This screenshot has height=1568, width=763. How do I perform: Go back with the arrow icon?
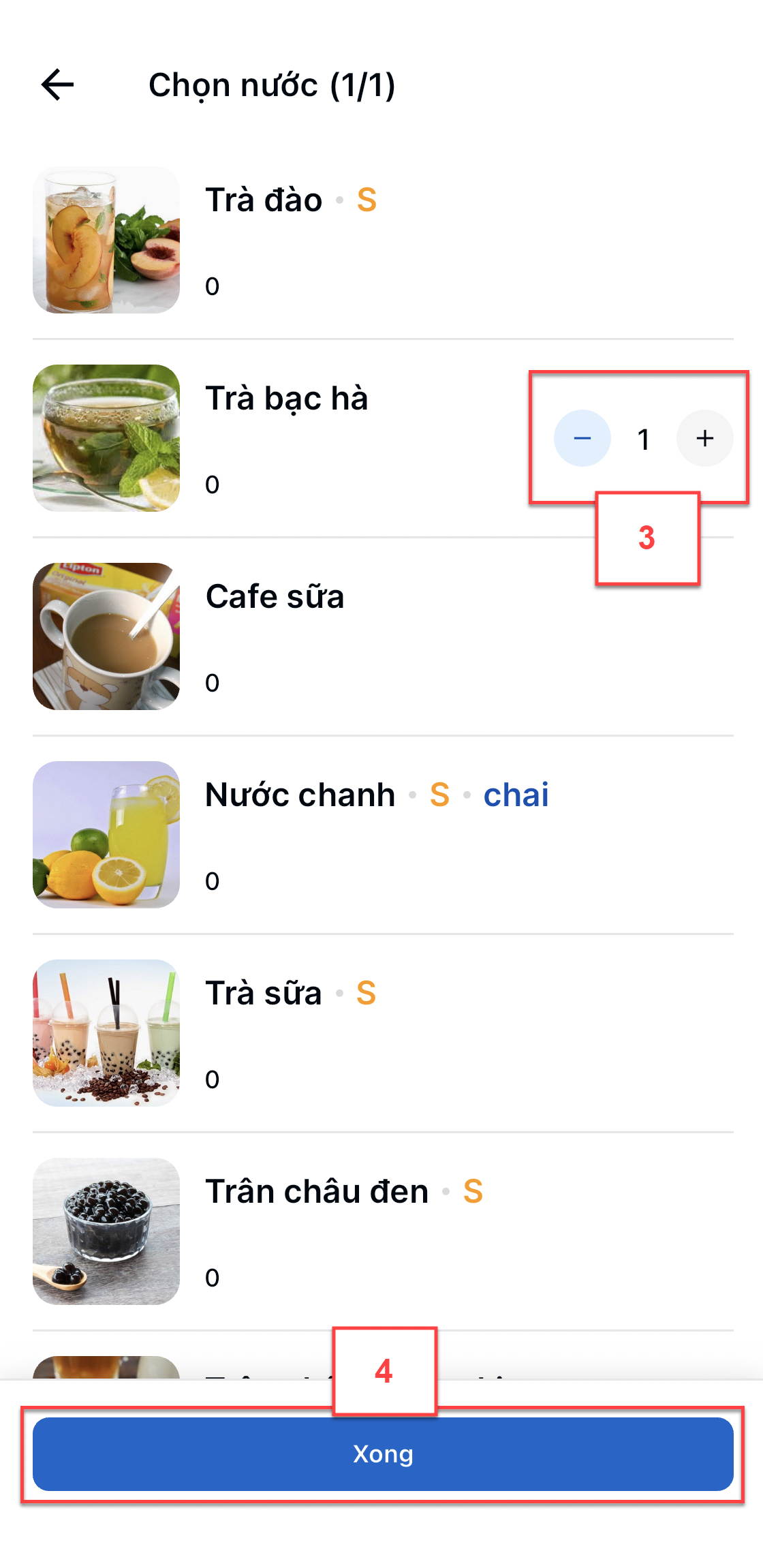tap(57, 84)
